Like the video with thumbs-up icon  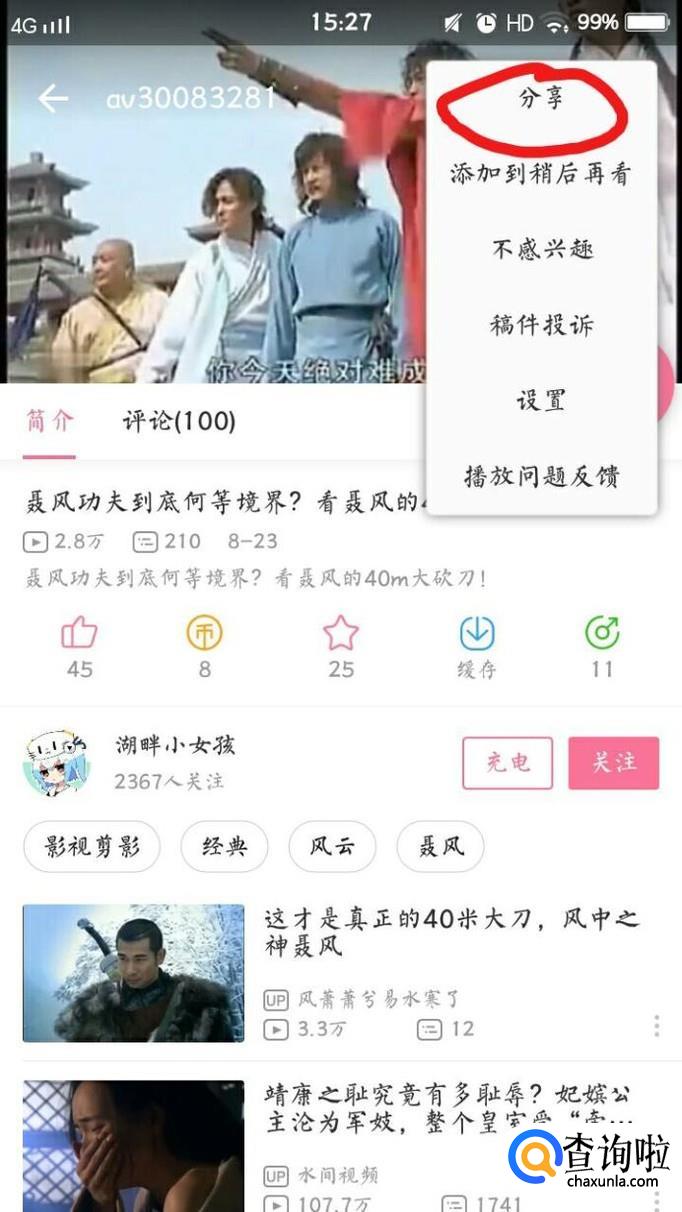pos(79,634)
